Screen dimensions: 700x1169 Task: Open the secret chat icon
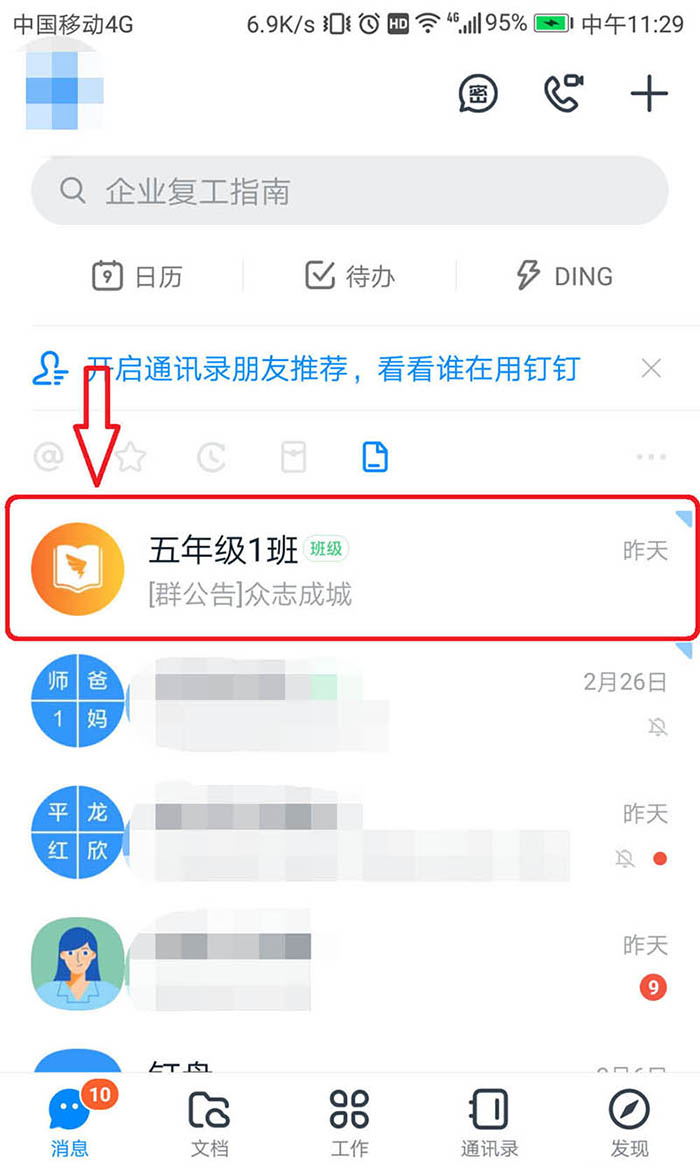tap(478, 94)
